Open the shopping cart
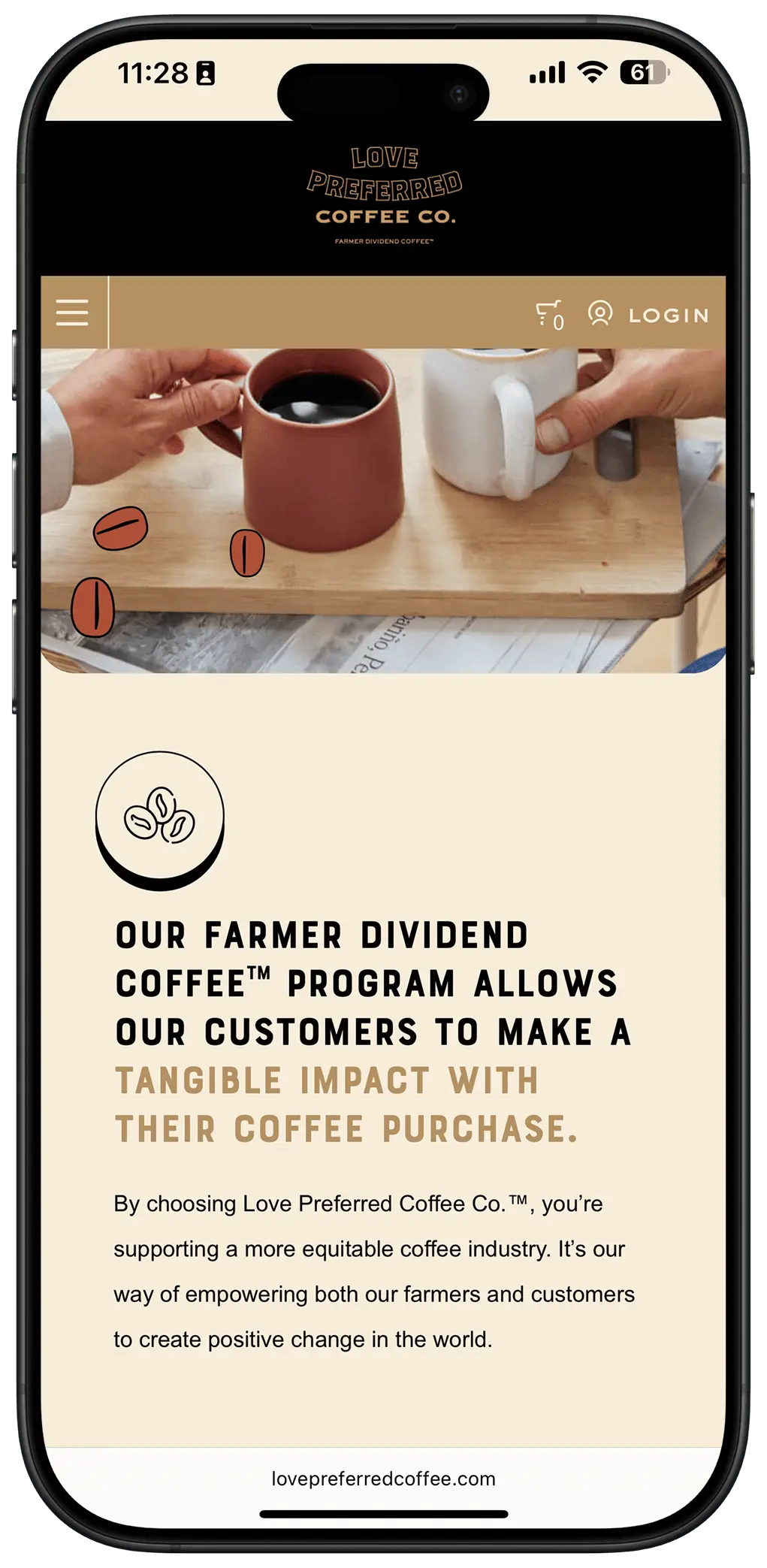This screenshot has width=767, height=1568. 549,314
